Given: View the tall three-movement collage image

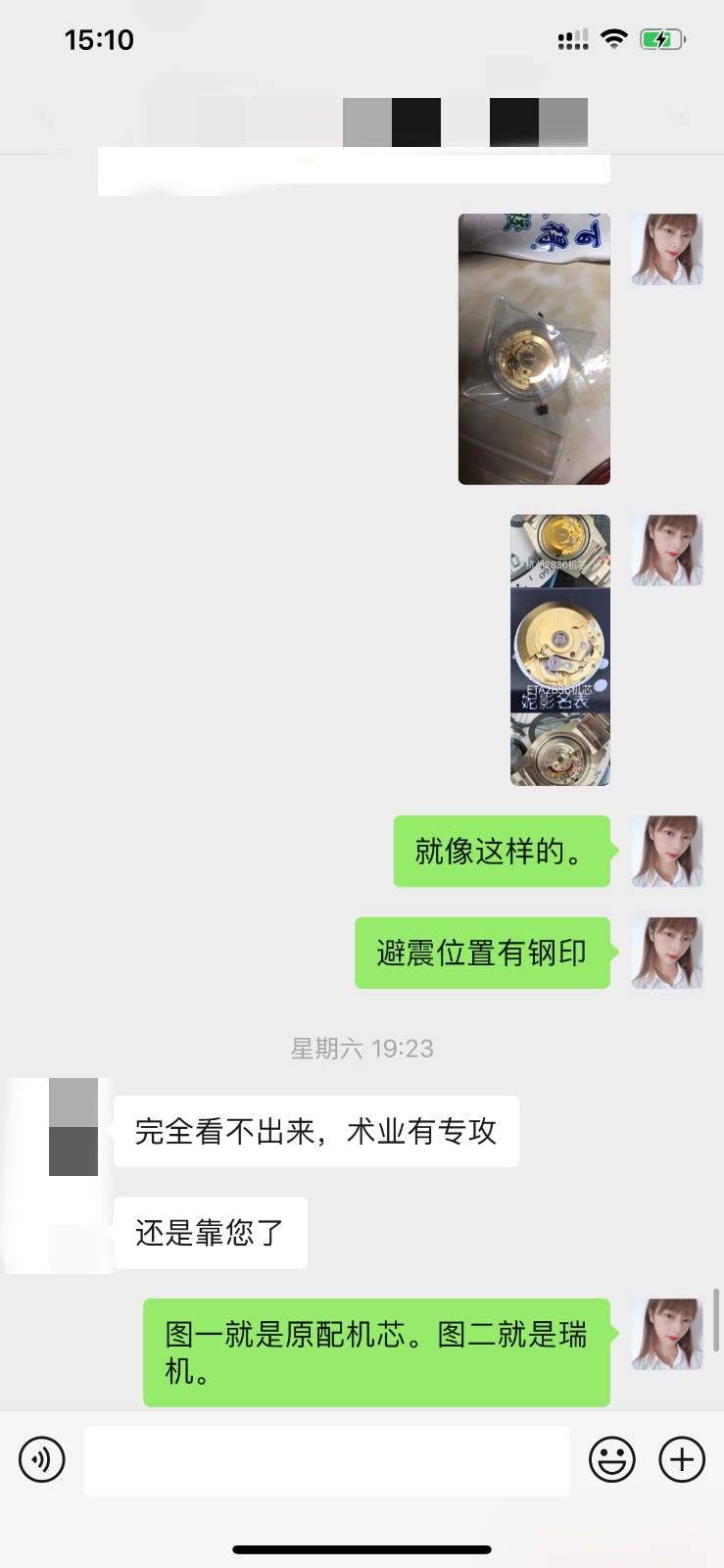Looking at the screenshot, I should [559, 650].
